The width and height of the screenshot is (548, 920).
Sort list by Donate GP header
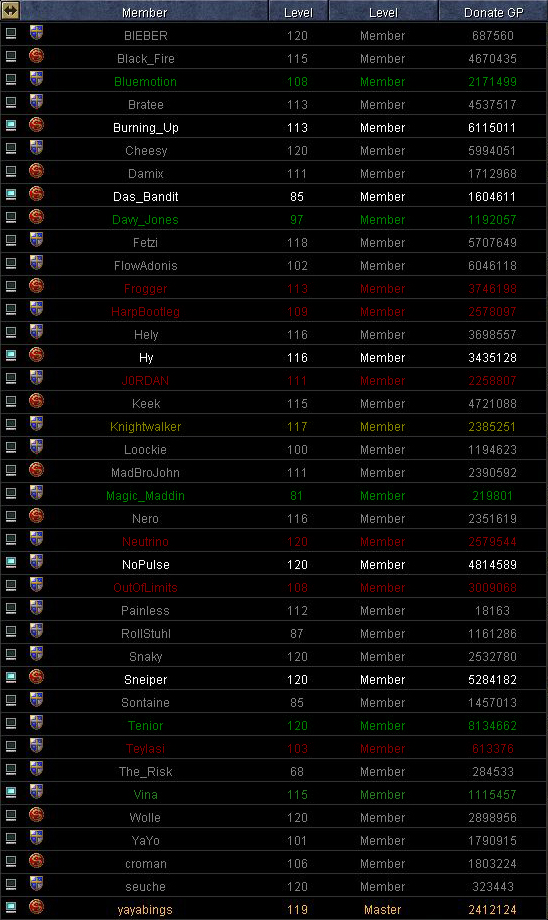pyautogui.click(x=493, y=12)
